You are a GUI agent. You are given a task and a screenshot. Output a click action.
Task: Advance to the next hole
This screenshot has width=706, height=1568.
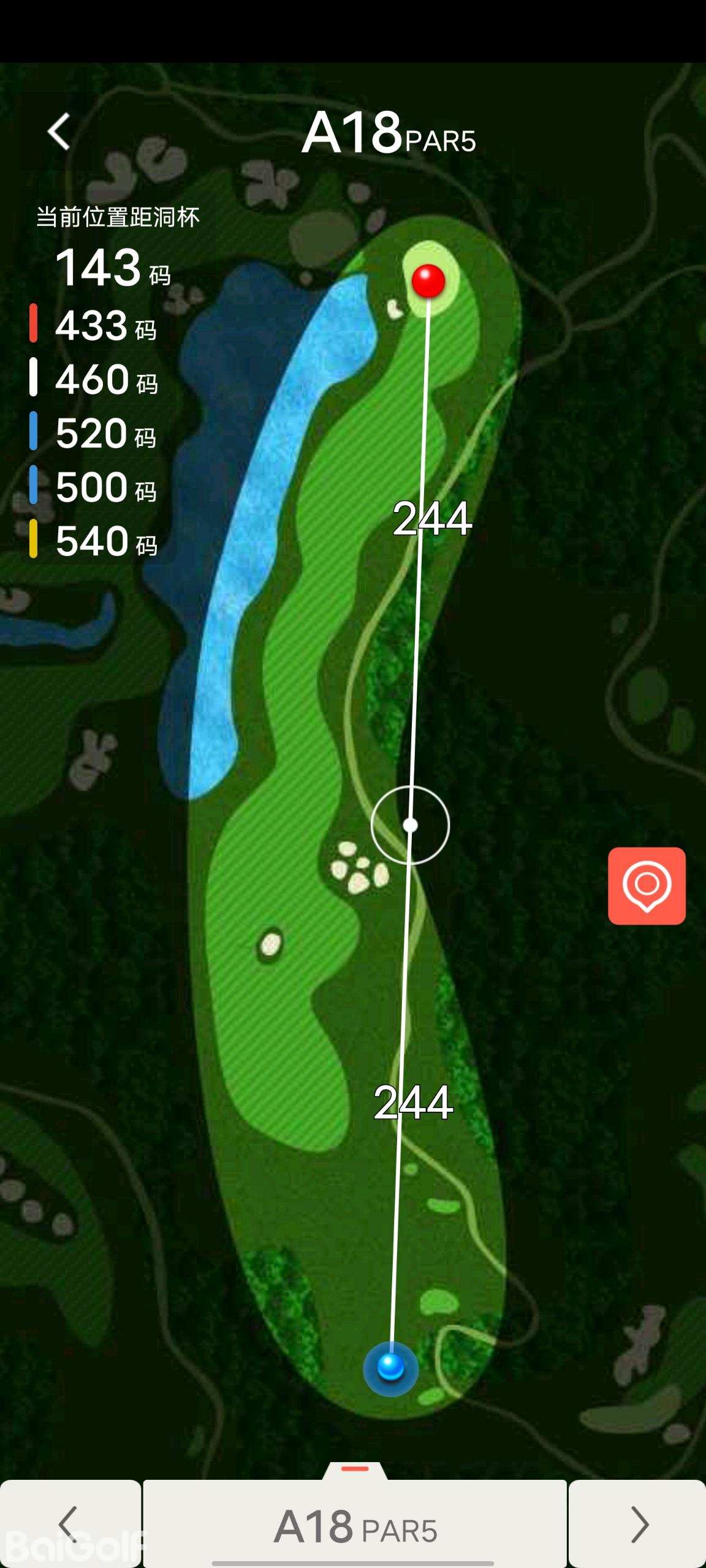tap(639, 1525)
